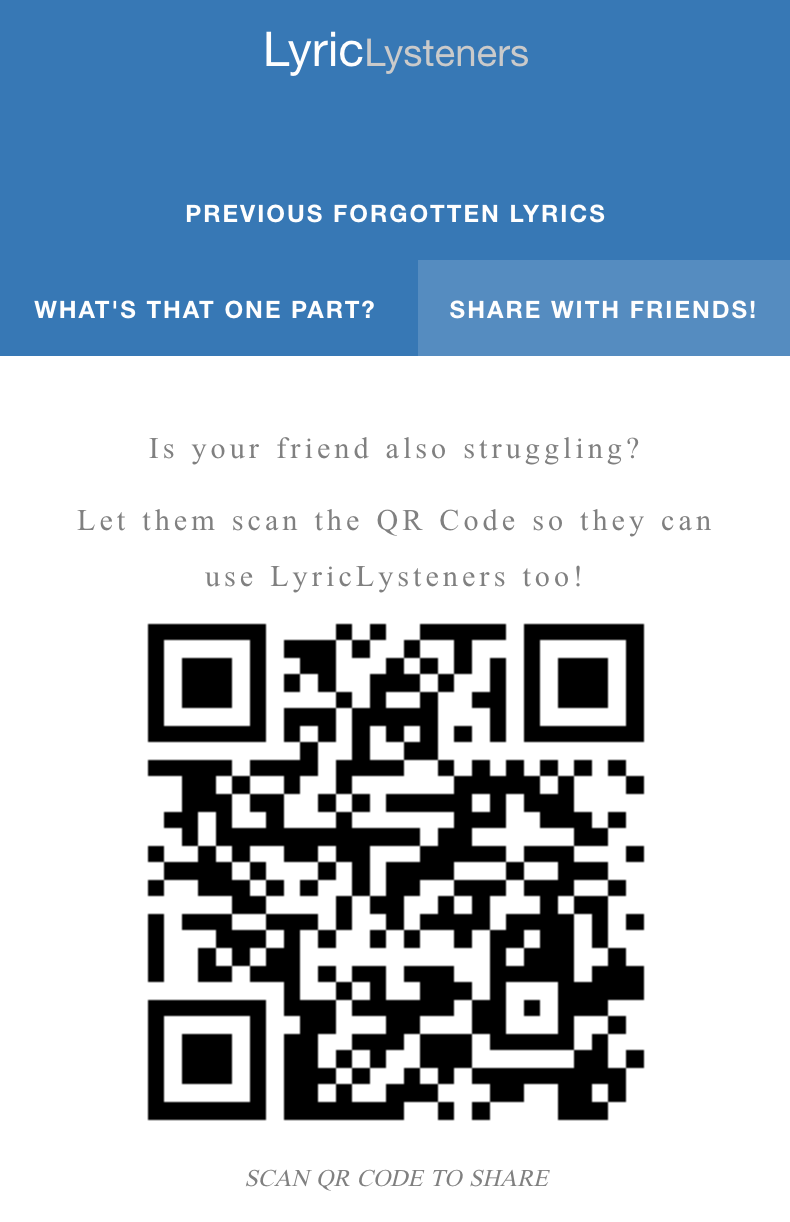This screenshot has height=1222, width=790.
Task: Select the Share With Friends tab
Action: click(x=603, y=310)
